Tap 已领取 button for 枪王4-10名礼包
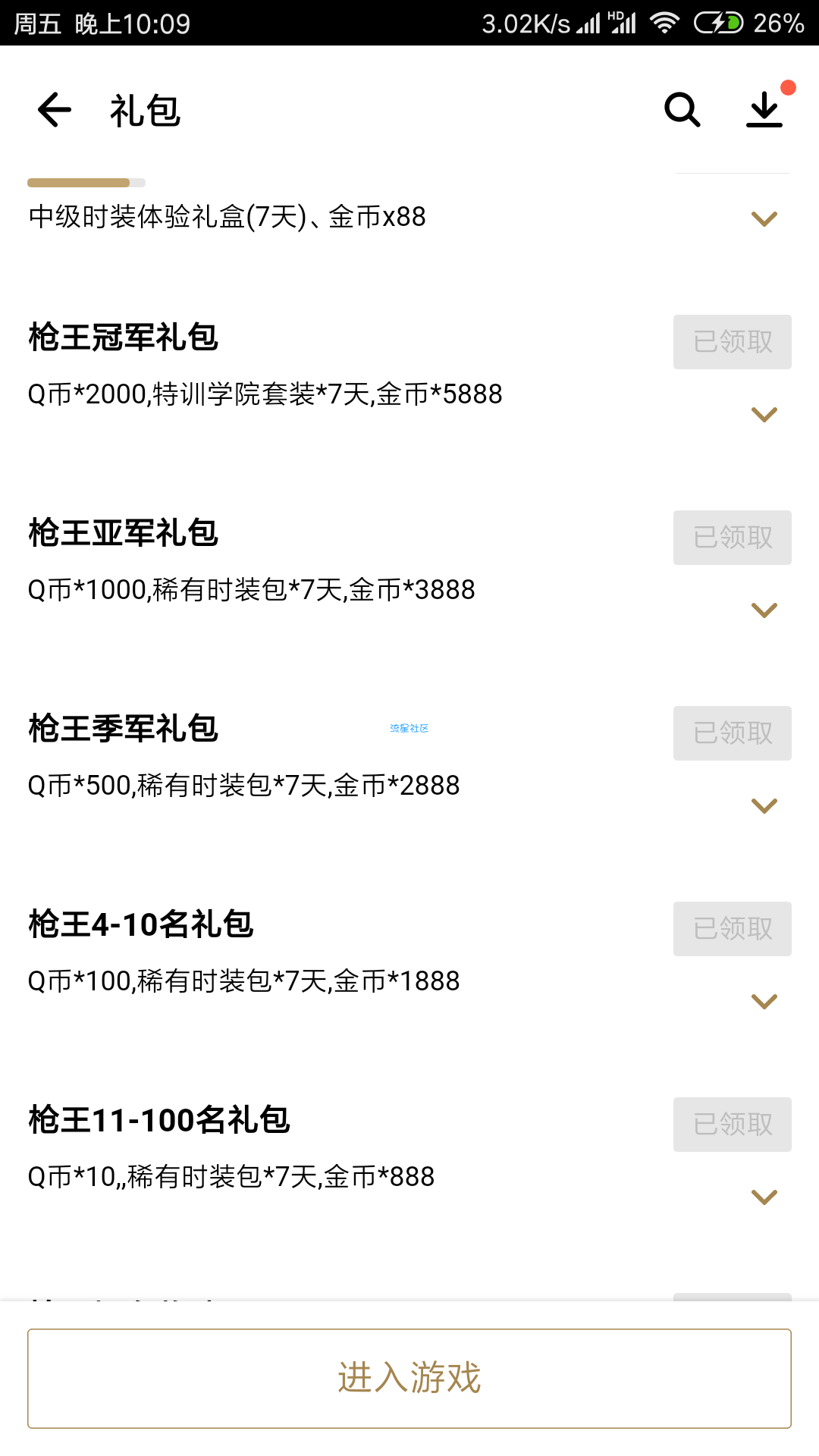The image size is (819, 1456). [x=733, y=929]
